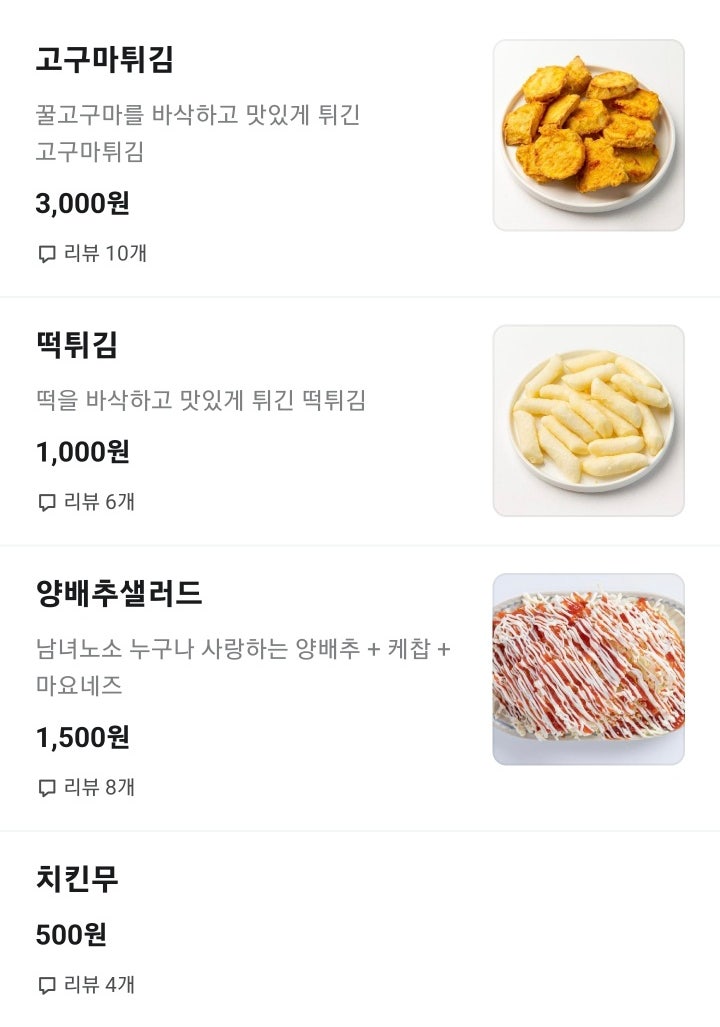Open the 고구마튀김 menu item
The height and width of the screenshot is (1027, 720).
click(105, 60)
